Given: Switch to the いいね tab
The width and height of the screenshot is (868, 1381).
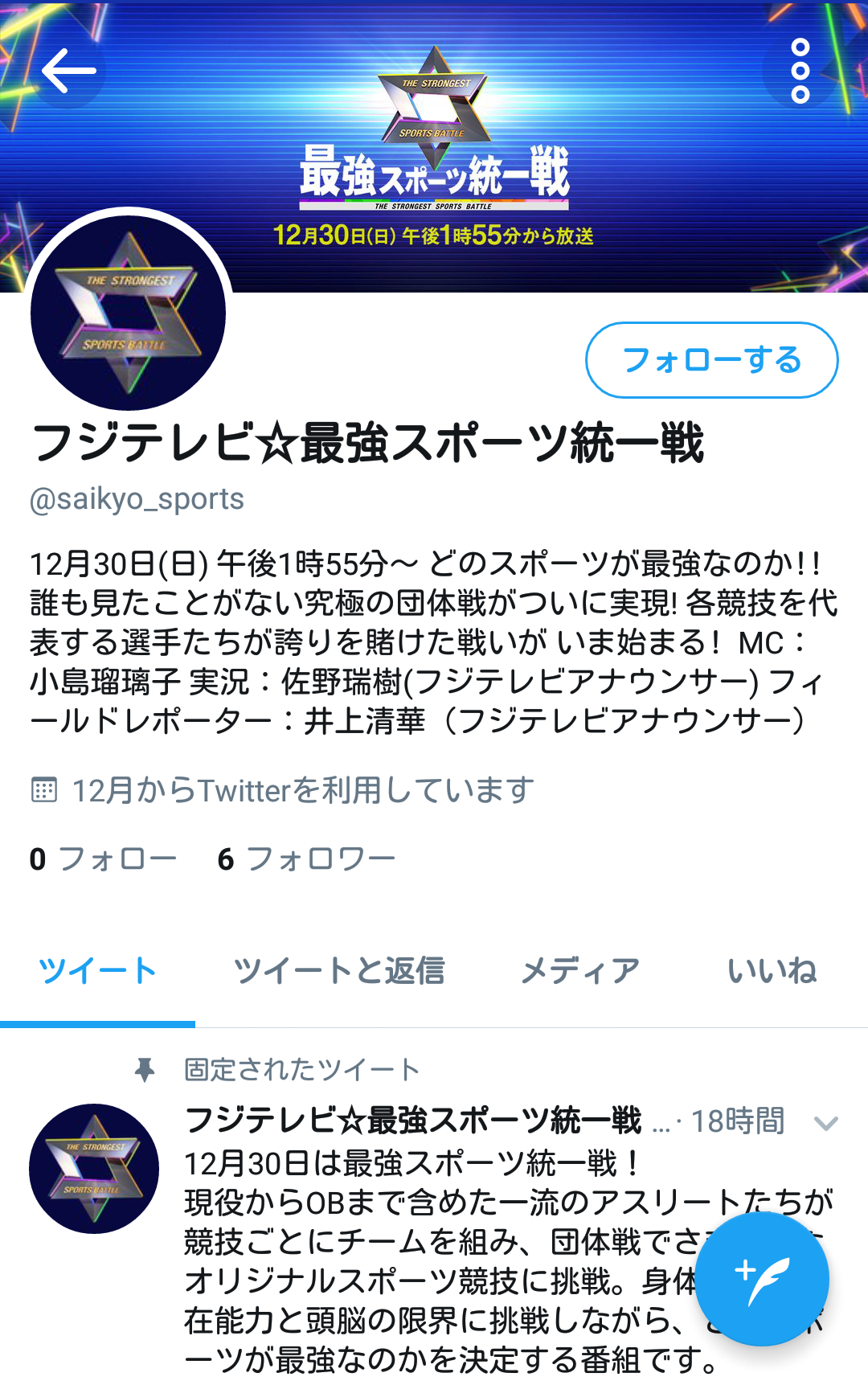Looking at the screenshot, I should click(772, 971).
